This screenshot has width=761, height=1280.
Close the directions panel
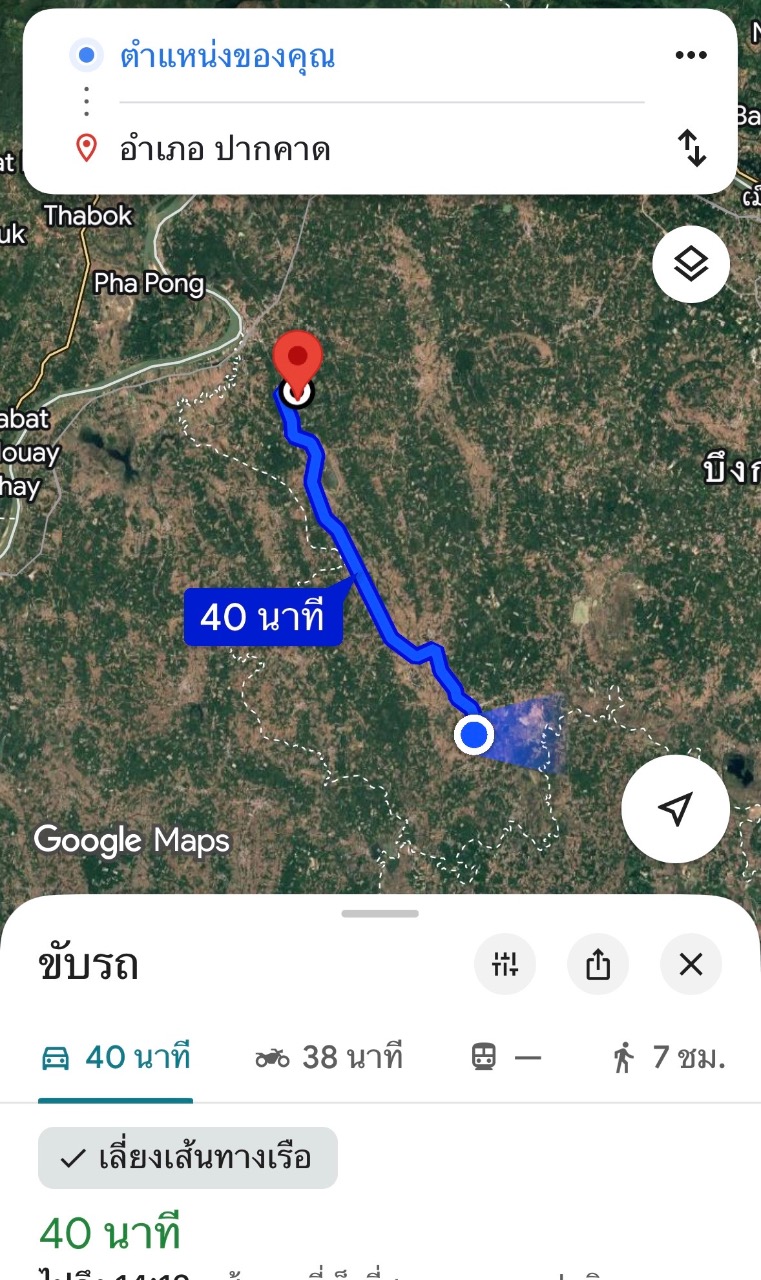(691, 964)
